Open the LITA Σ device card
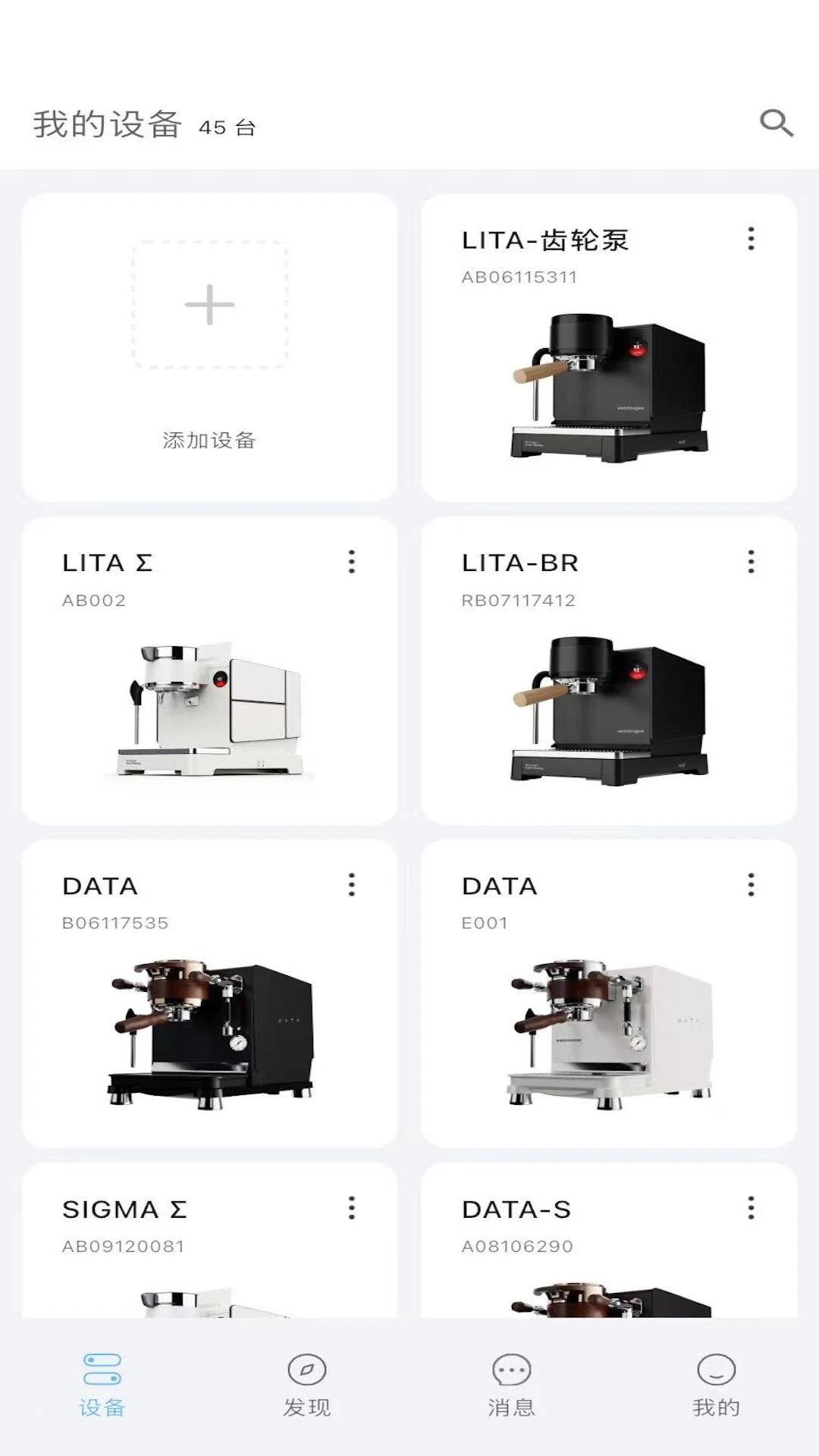This screenshot has width=819, height=1456. tap(210, 670)
